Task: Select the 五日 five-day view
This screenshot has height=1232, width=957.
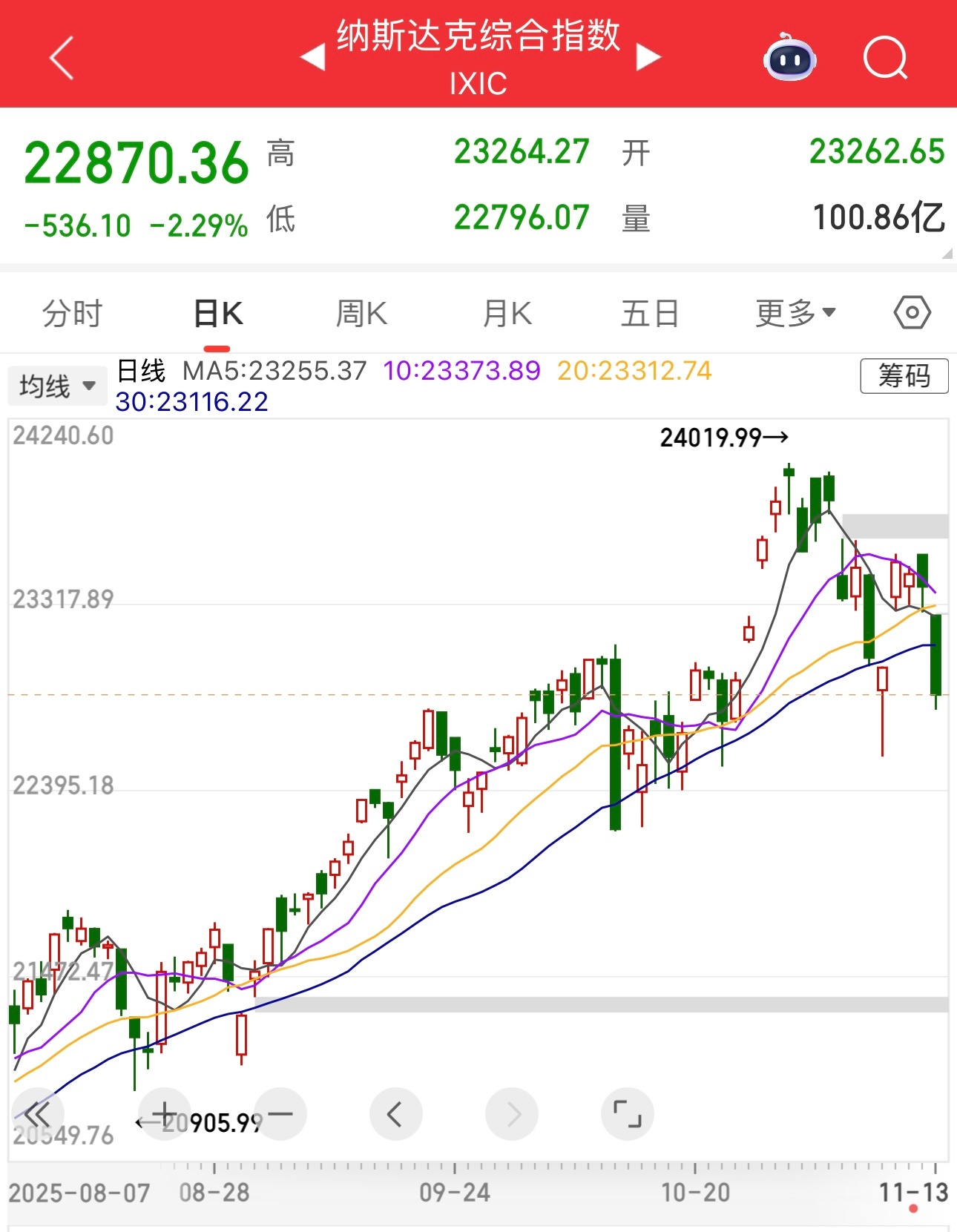Action: [650, 312]
